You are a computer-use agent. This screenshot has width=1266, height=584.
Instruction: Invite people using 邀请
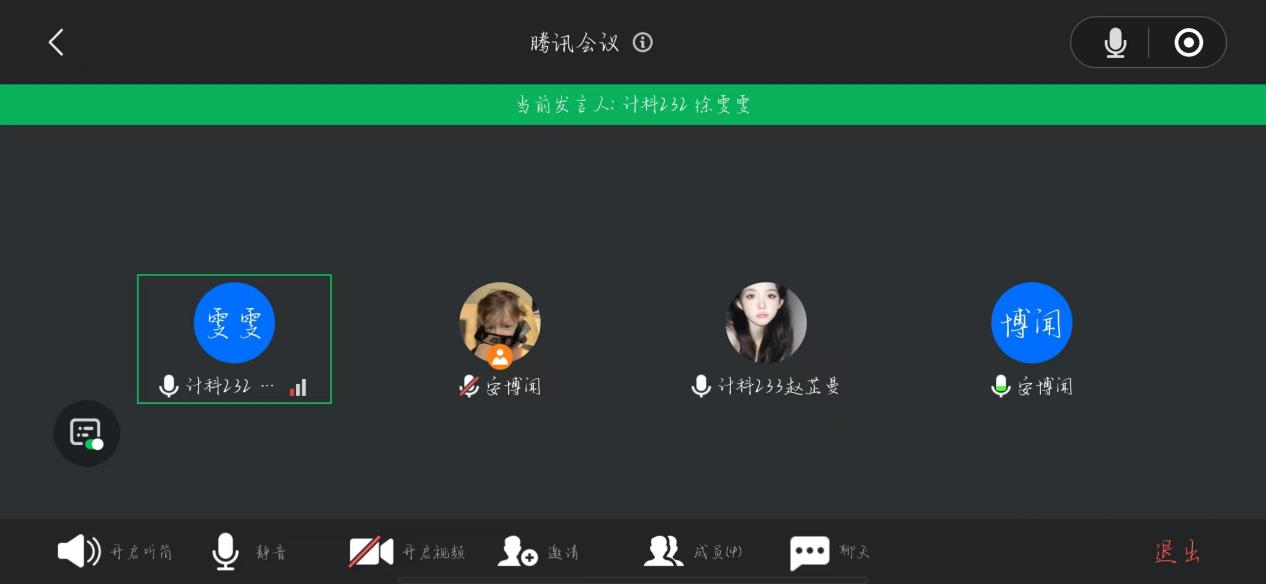(x=538, y=551)
